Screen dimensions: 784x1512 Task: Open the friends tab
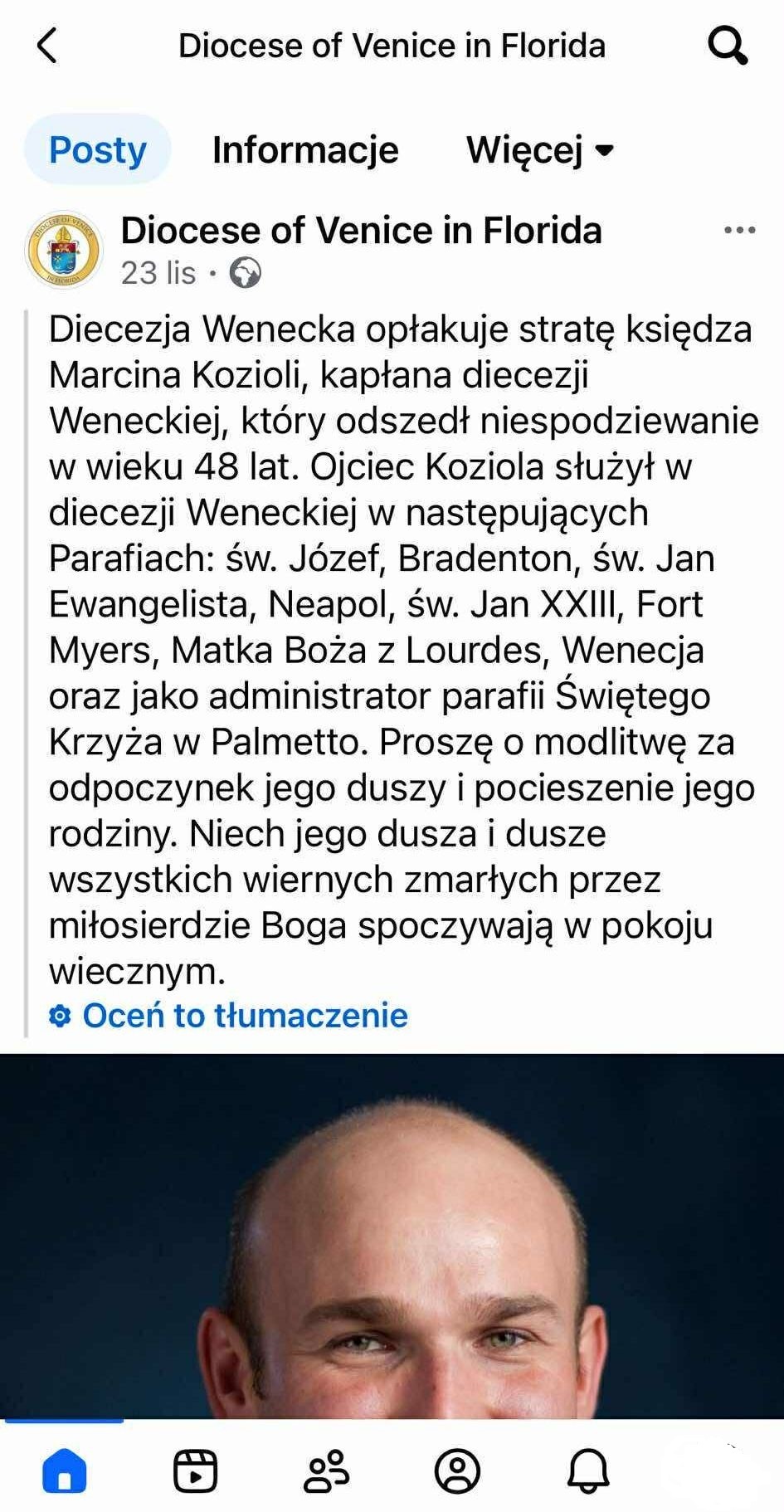[326, 1471]
